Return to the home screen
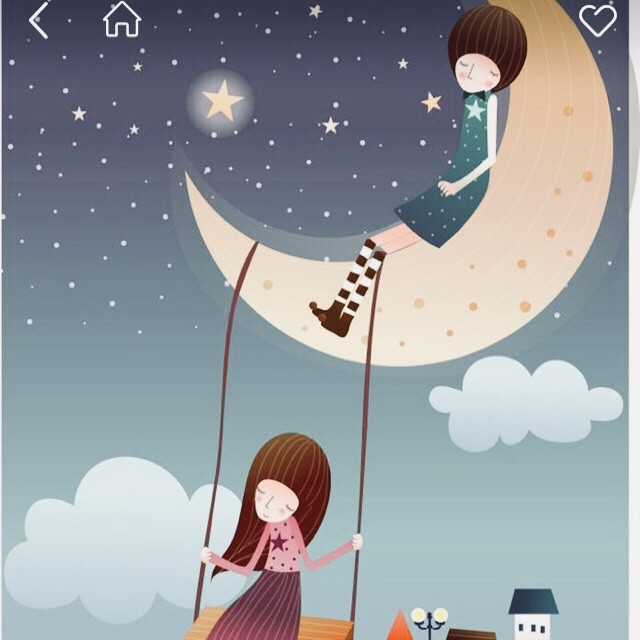This screenshot has width=640, height=640. pyautogui.click(x=122, y=19)
